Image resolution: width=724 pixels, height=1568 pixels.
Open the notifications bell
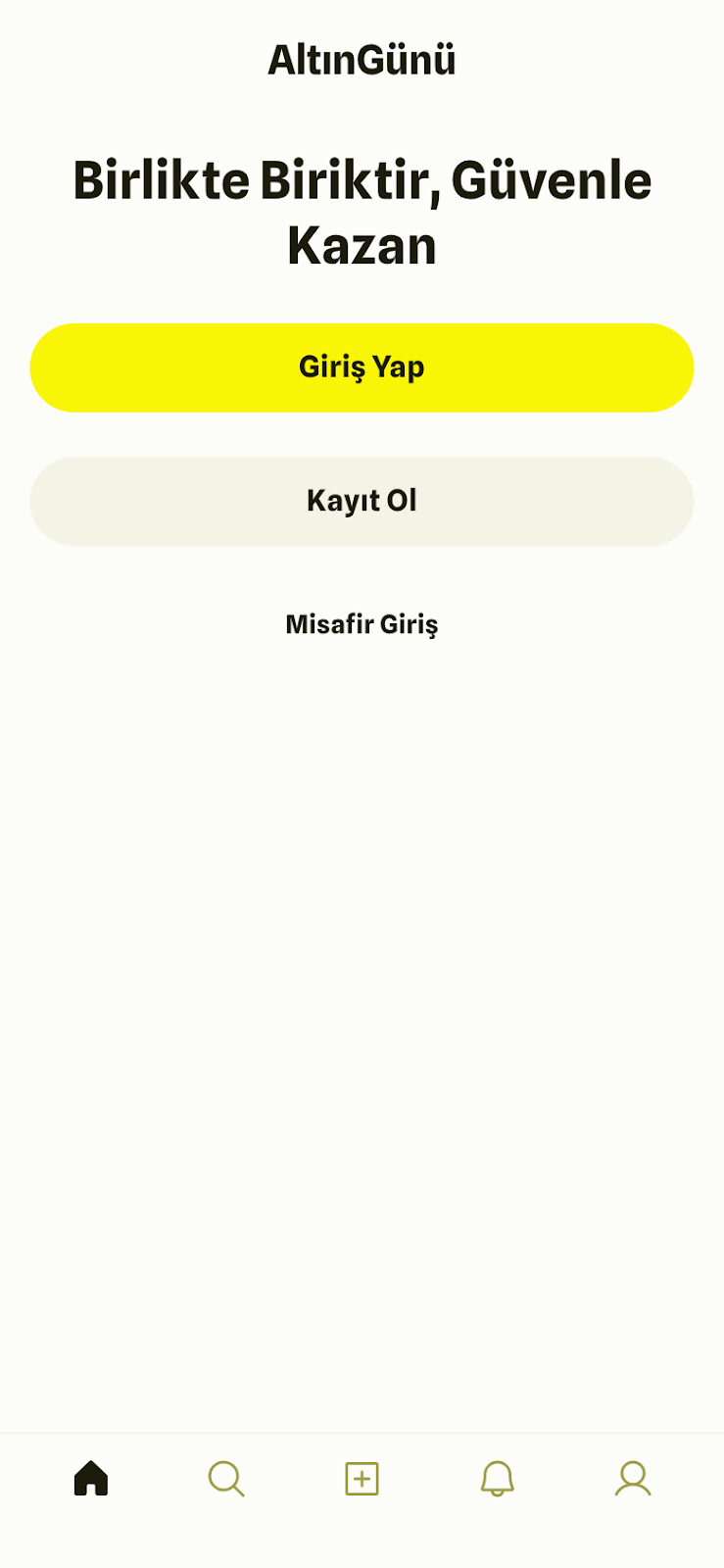(x=497, y=1478)
